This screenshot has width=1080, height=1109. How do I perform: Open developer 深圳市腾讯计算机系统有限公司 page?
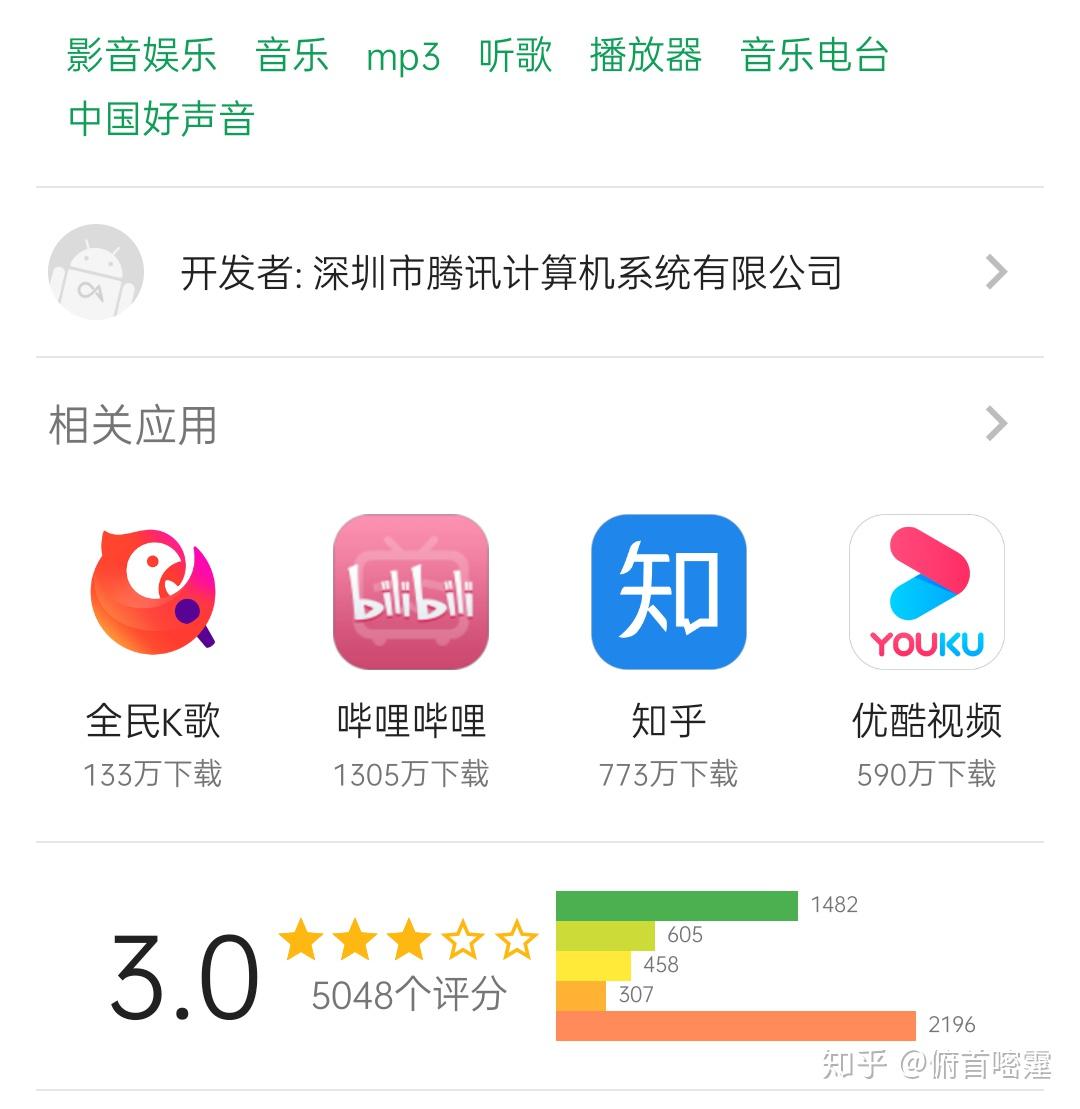pos(540,272)
